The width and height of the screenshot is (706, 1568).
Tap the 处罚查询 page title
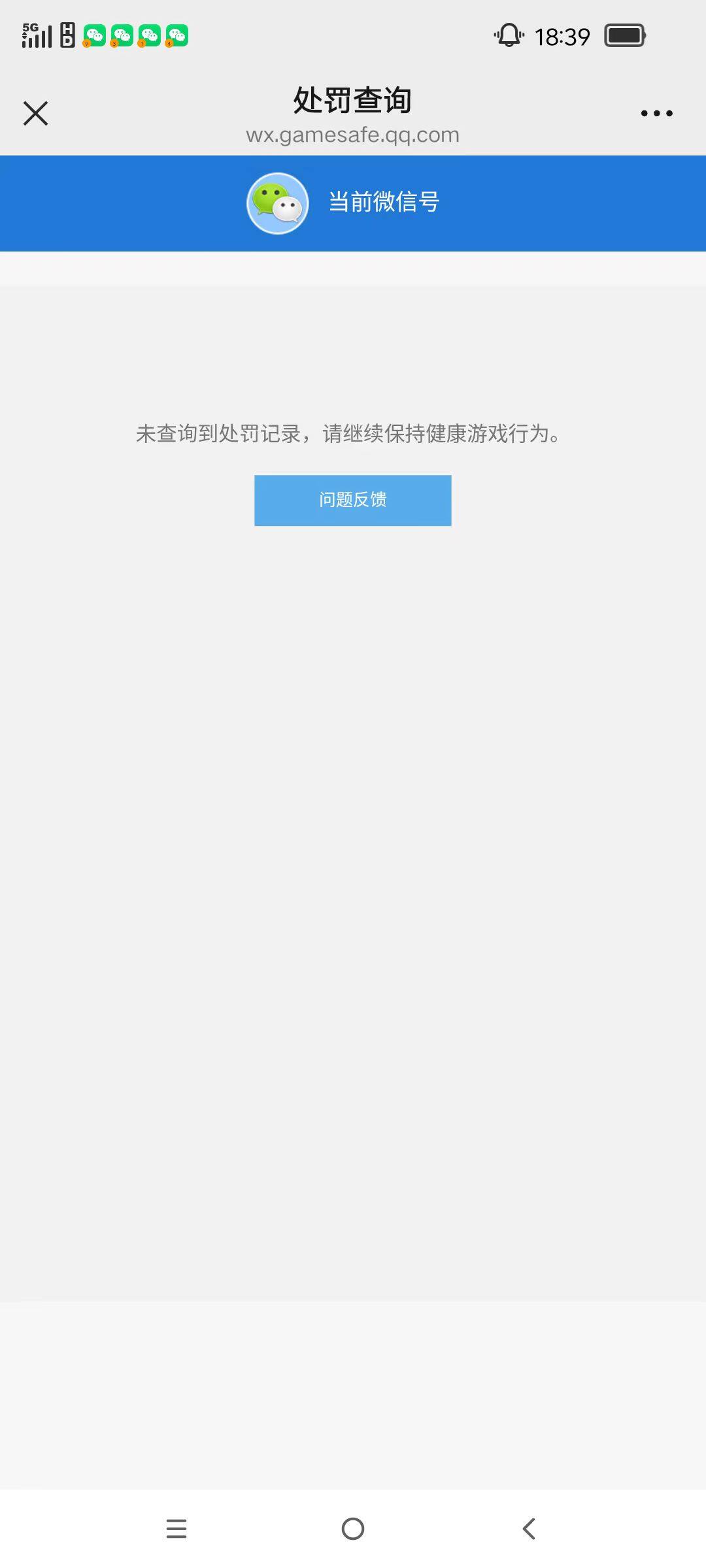[352, 101]
